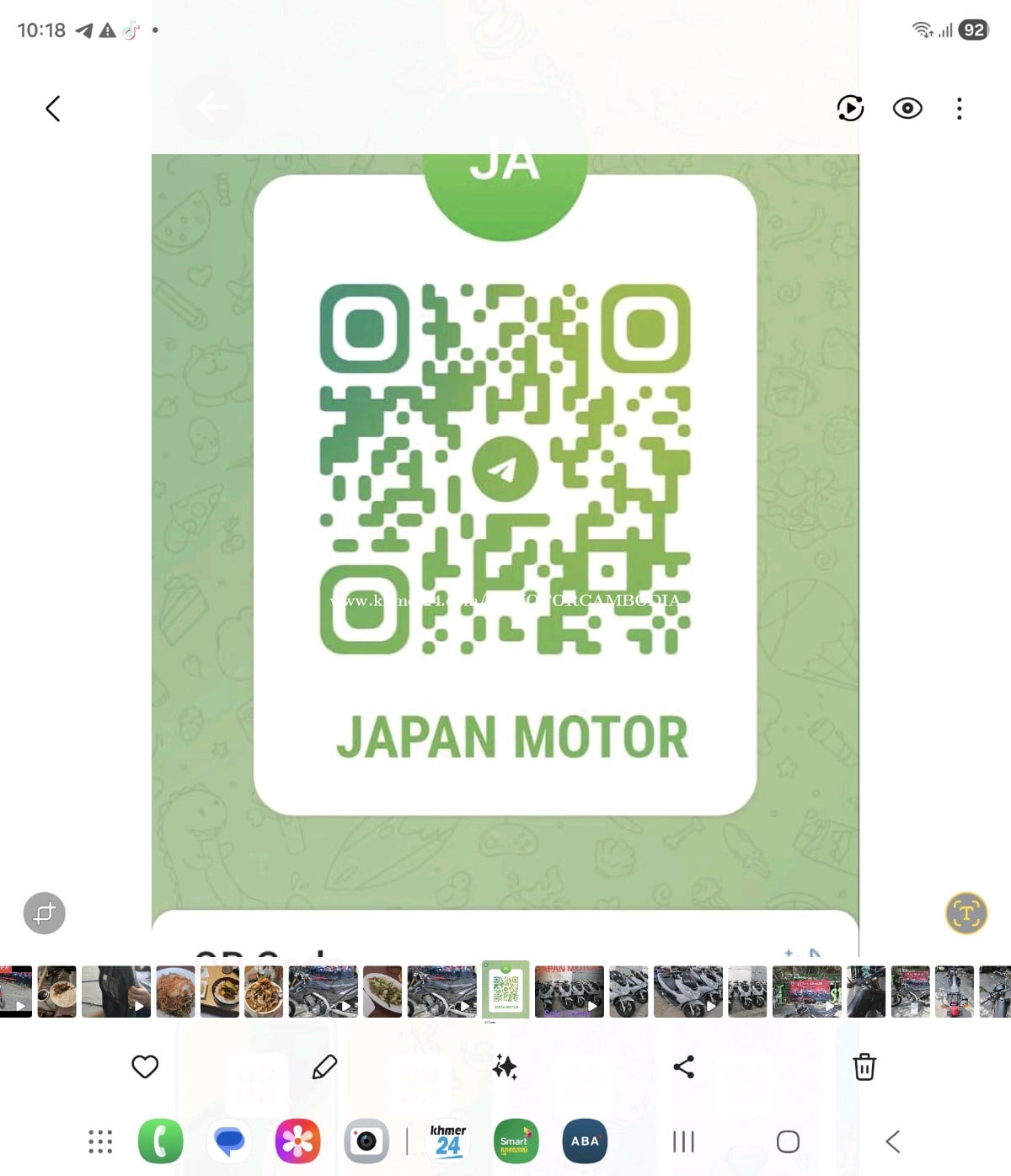Open the three-dot overflow menu
This screenshot has width=1011, height=1176.
click(959, 109)
